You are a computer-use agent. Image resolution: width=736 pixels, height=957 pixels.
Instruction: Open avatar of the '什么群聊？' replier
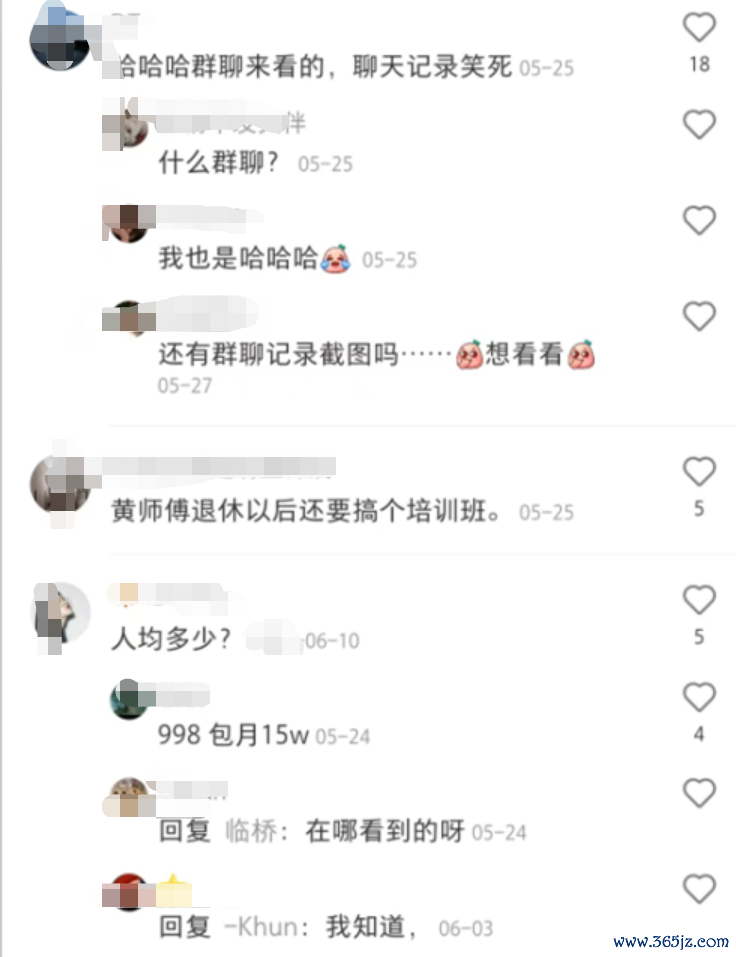[127, 127]
